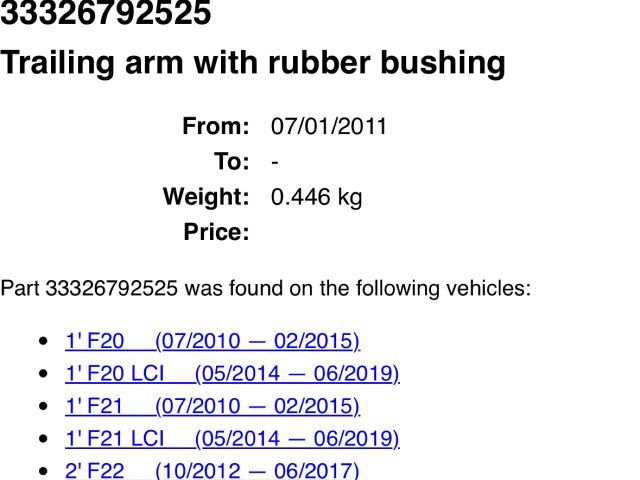Open the 1' F20 (07/2010 — 02/2015) link
The height and width of the screenshot is (480, 640).
(212, 342)
